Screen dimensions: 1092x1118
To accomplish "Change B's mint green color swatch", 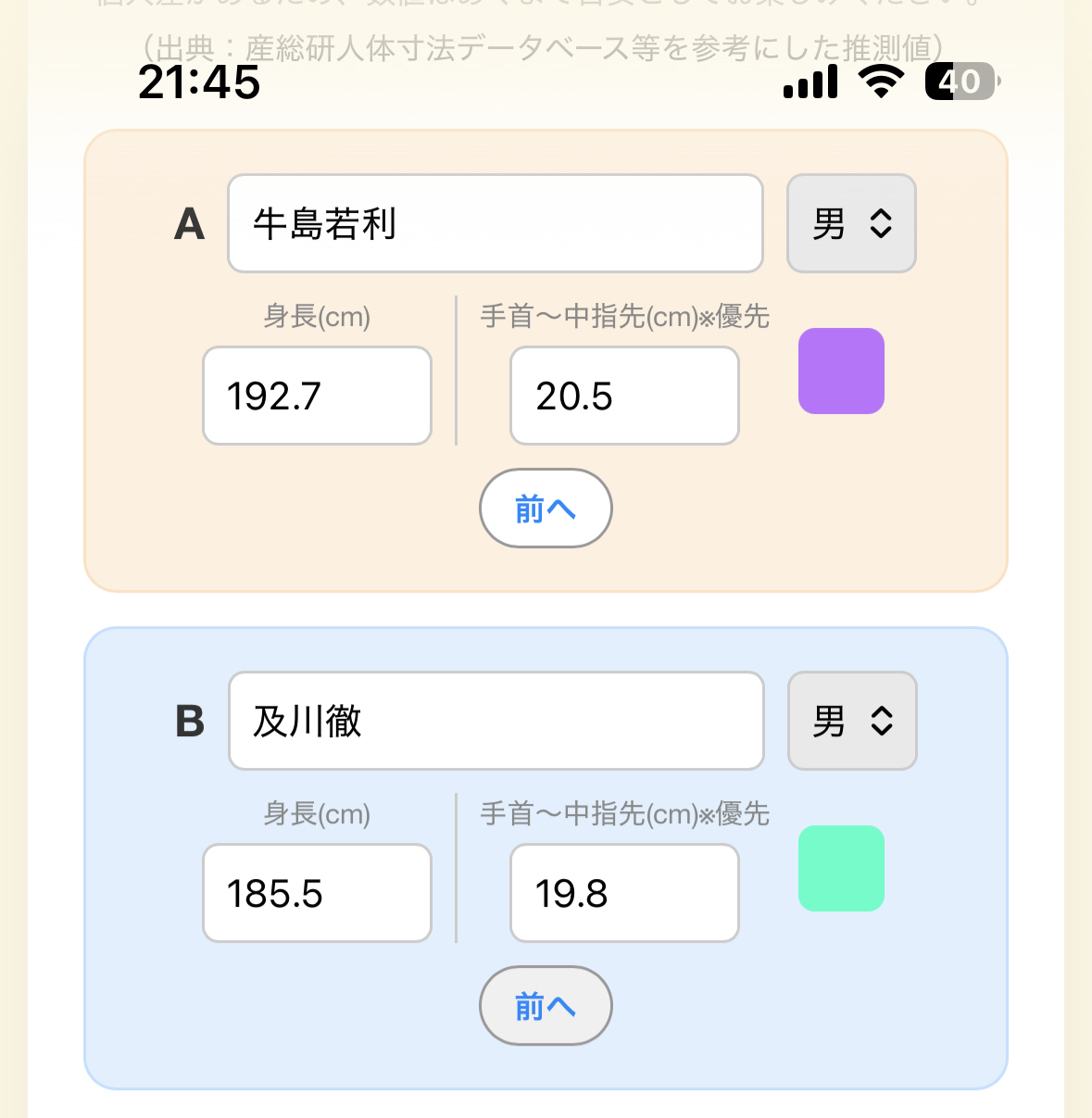I will (x=841, y=868).
